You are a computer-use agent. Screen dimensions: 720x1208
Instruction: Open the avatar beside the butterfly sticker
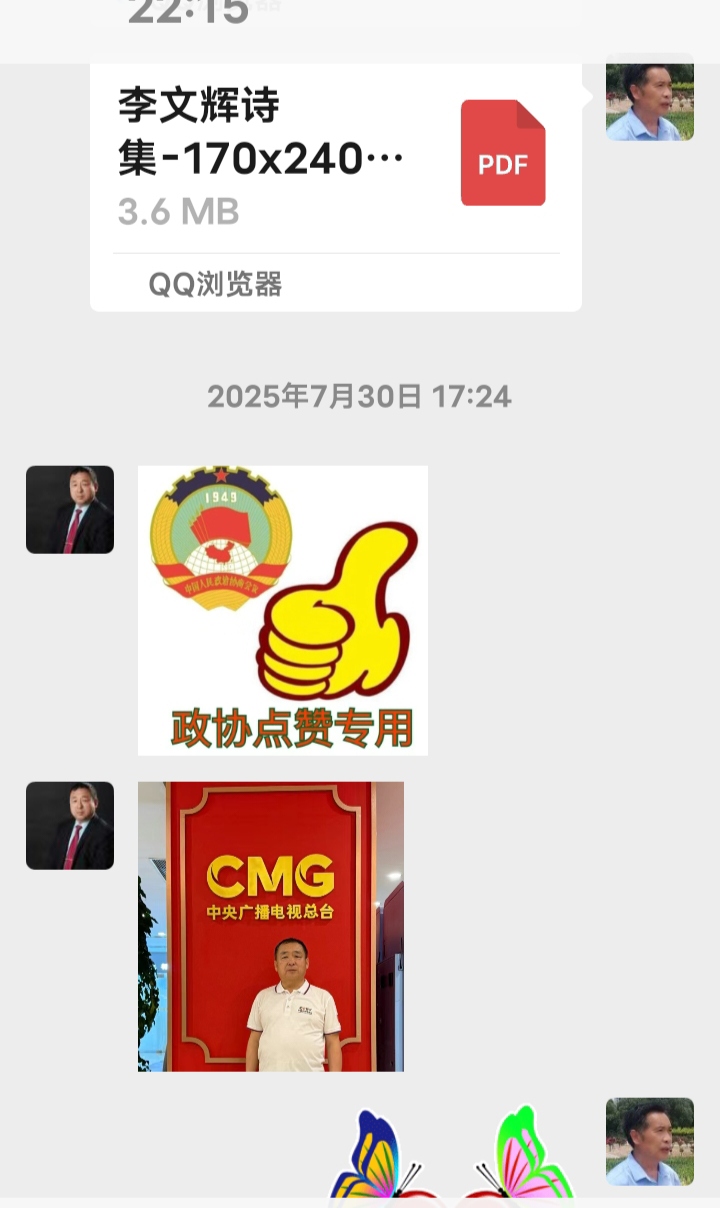[x=650, y=1142]
